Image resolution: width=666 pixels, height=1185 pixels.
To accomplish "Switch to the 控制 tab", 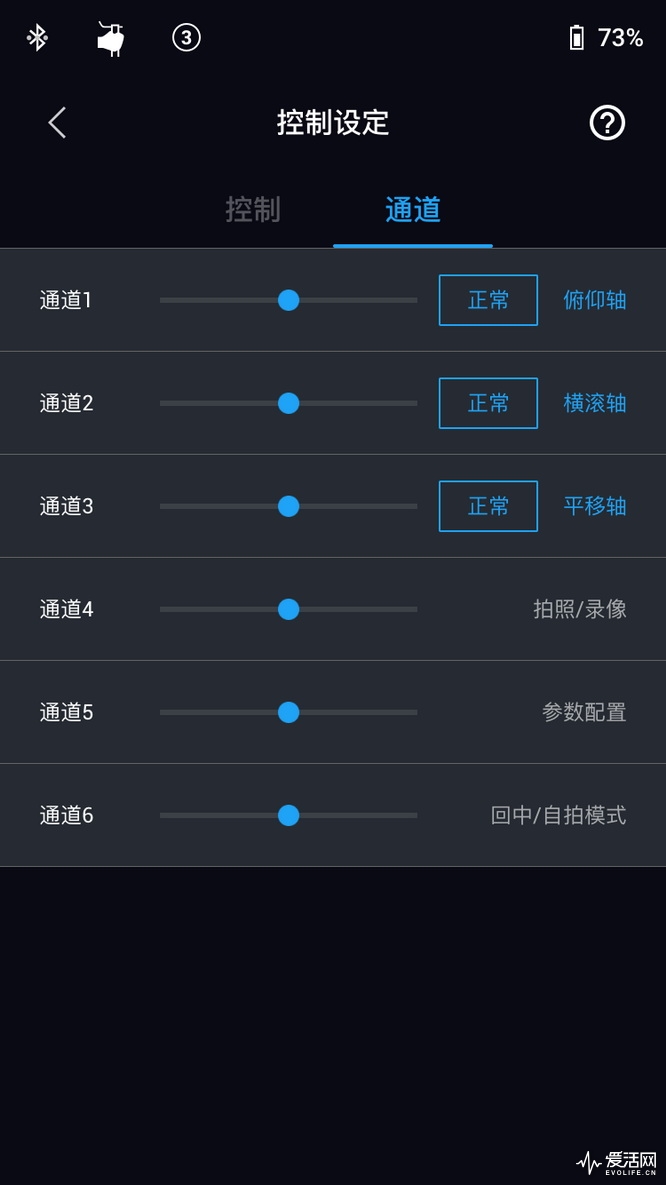I will tap(253, 209).
